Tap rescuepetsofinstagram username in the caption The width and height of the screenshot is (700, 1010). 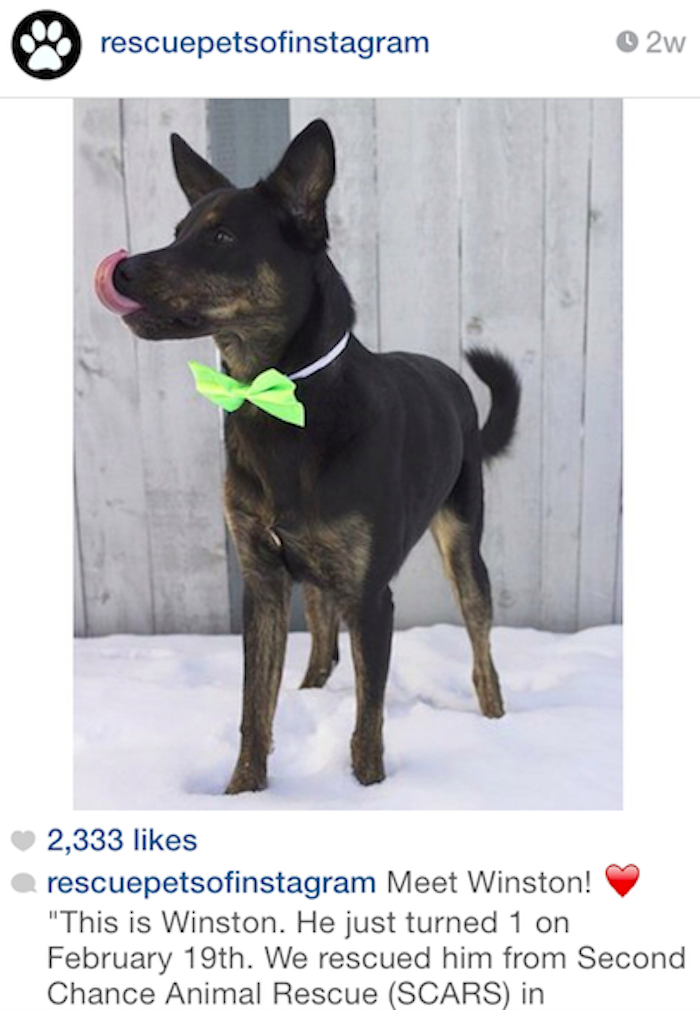pos(211,883)
